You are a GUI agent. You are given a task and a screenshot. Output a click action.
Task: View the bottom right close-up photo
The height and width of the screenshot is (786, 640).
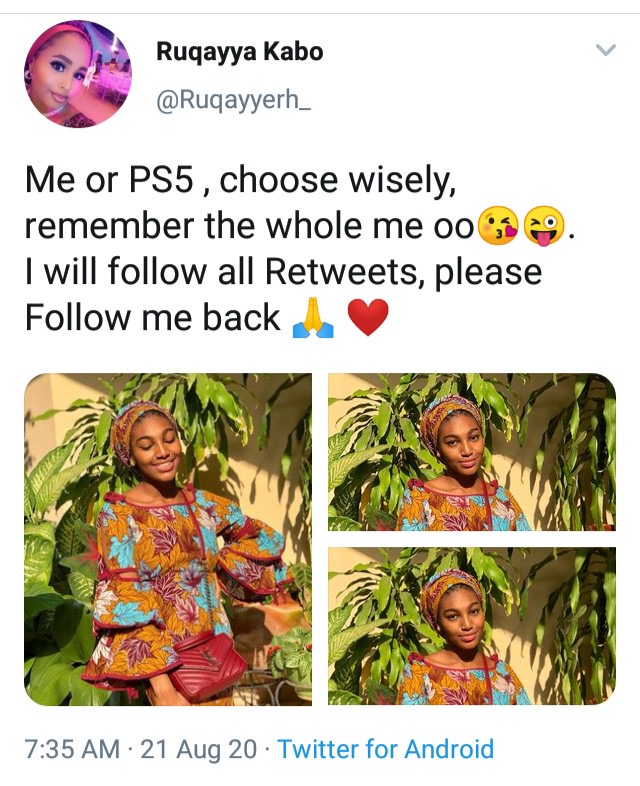tap(471, 626)
